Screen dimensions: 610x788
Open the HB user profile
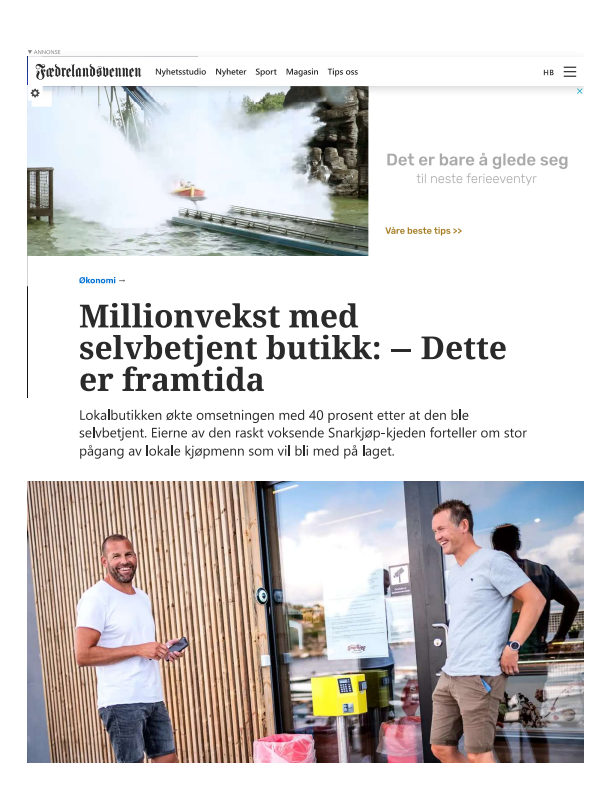point(548,72)
